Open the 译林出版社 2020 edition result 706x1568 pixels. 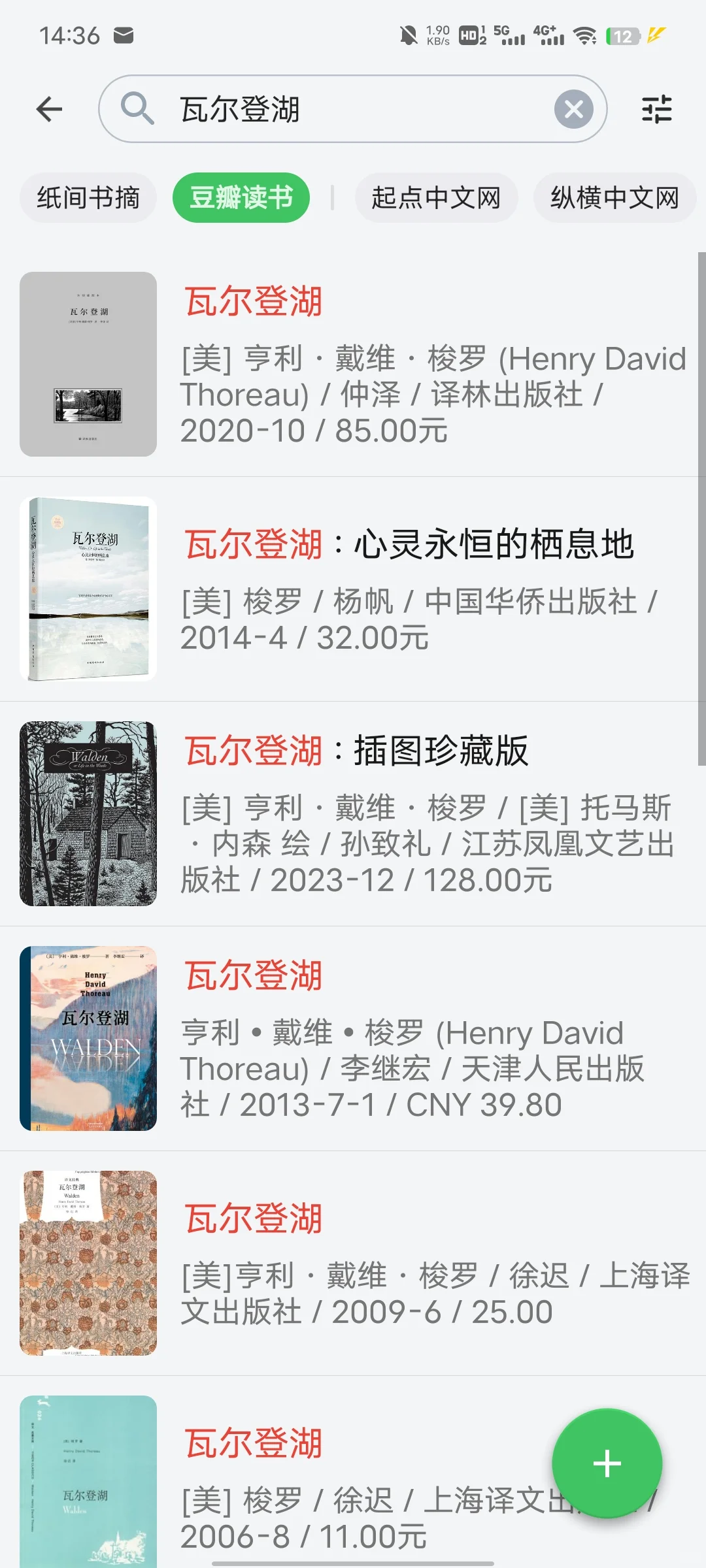353,365
